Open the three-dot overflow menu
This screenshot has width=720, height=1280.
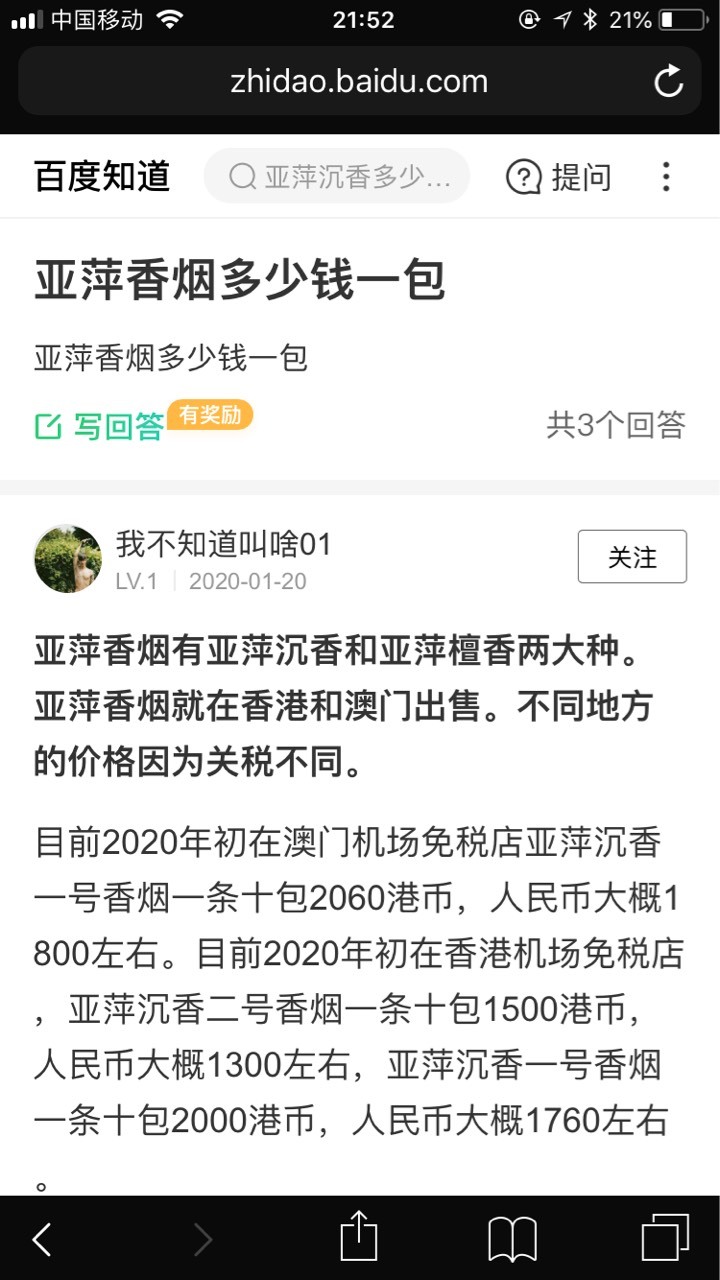click(666, 177)
